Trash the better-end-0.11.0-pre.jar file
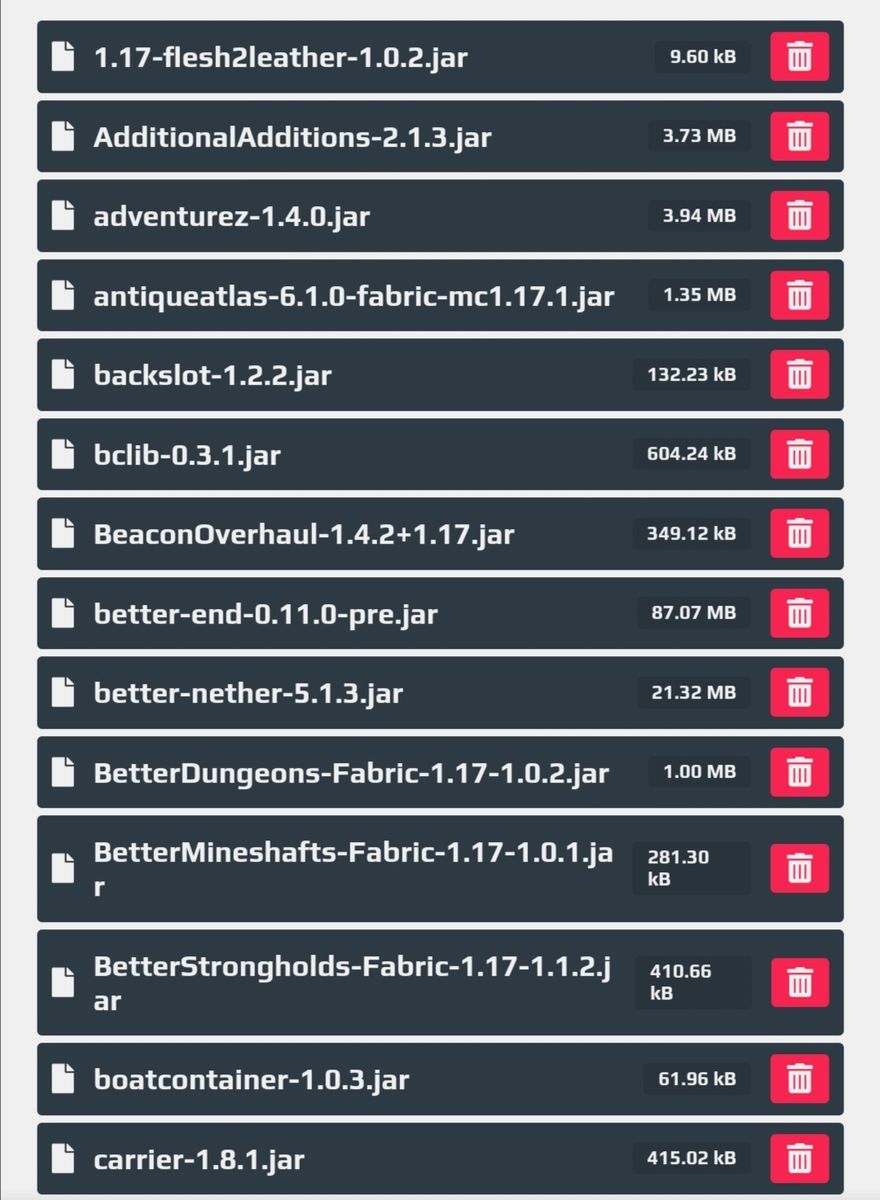 (x=799, y=613)
